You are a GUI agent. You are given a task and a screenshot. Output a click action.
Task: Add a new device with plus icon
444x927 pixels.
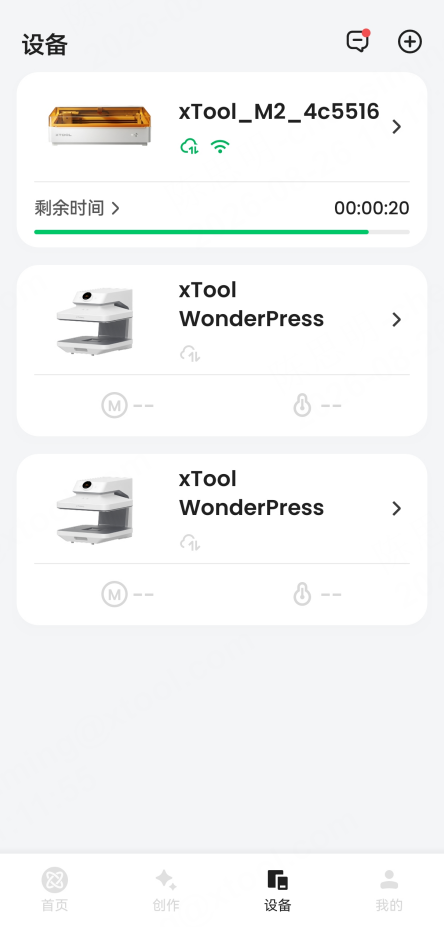pos(410,42)
